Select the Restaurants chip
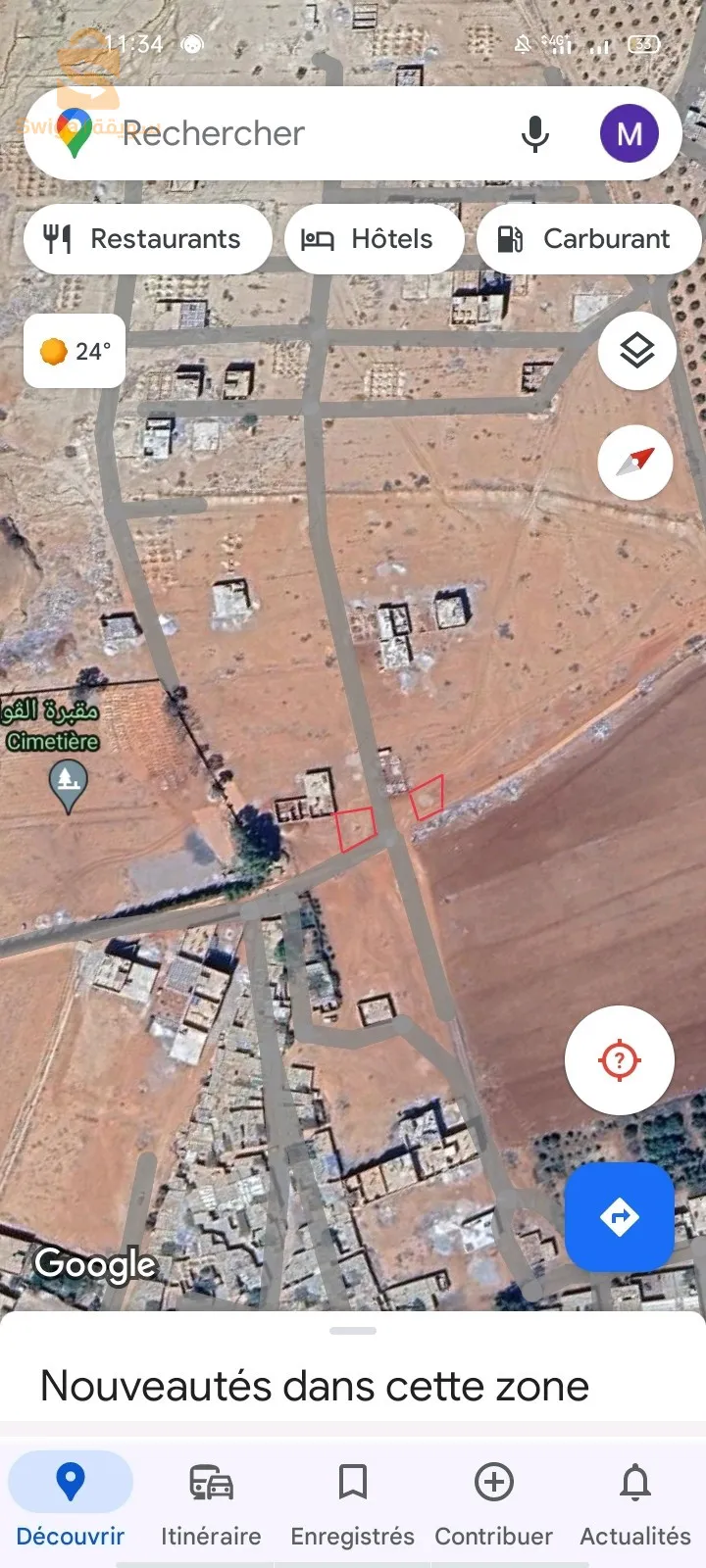Image resolution: width=706 pixels, height=1568 pixels. click(147, 239)
